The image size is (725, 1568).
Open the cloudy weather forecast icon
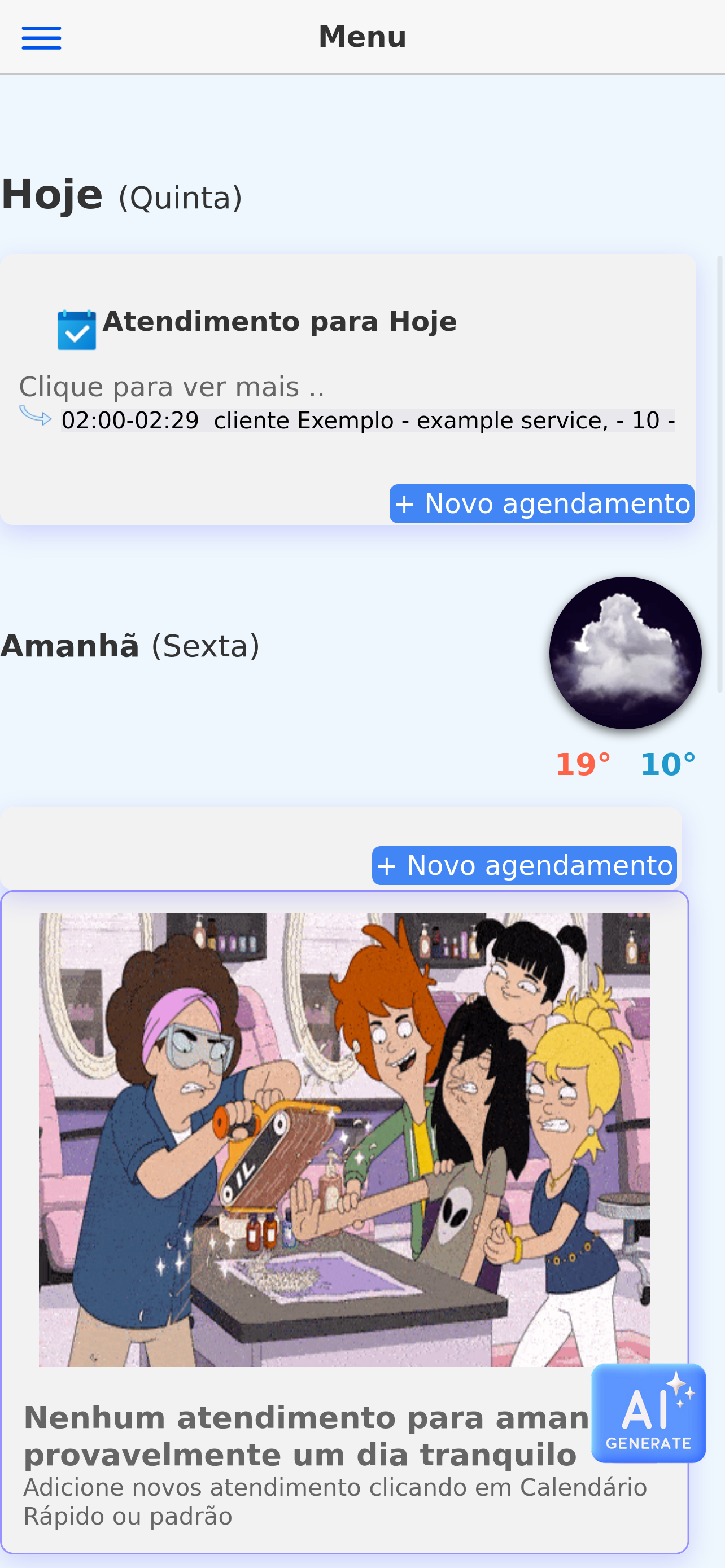625,652
